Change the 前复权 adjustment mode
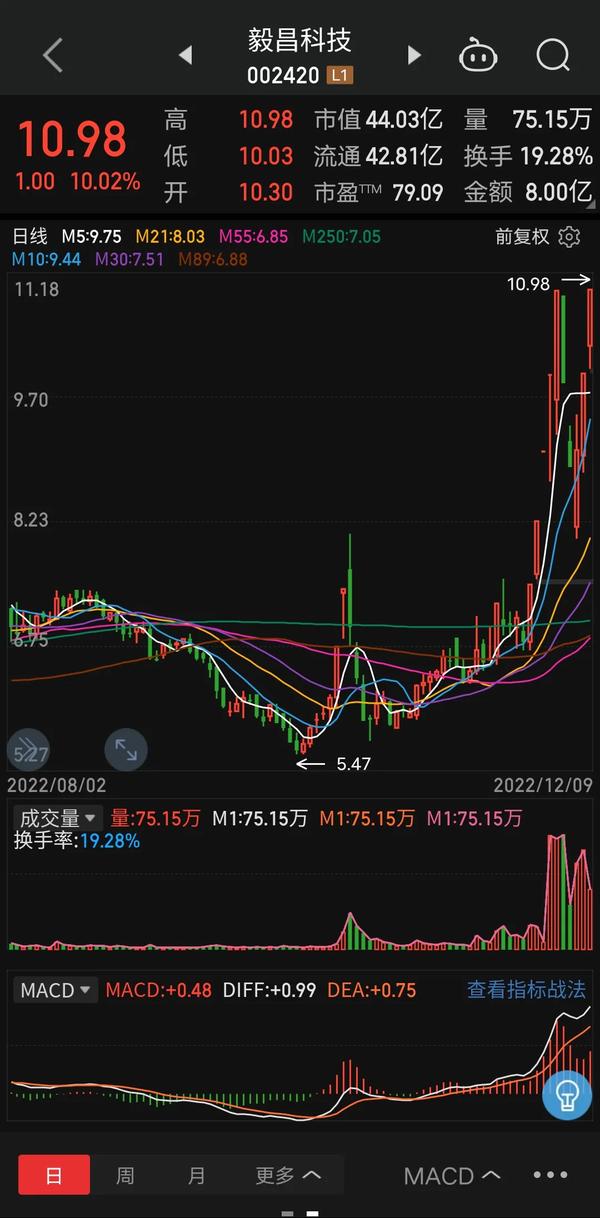Image resolution: width=600 pixels, height=1218 pixels. click(522, 237)
